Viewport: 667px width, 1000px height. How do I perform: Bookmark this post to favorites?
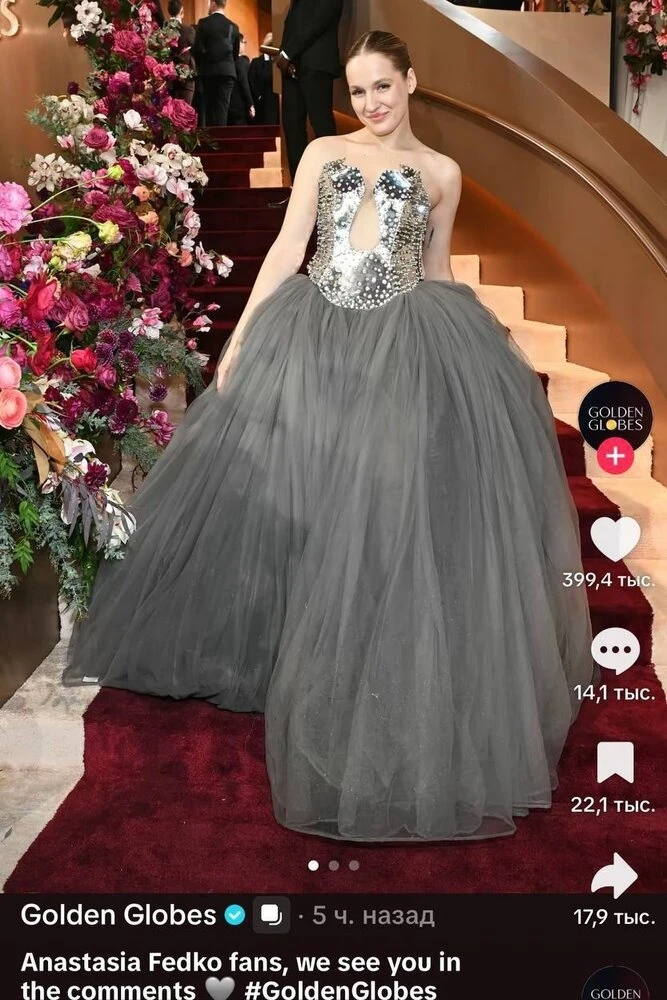[x=615, y=763]
